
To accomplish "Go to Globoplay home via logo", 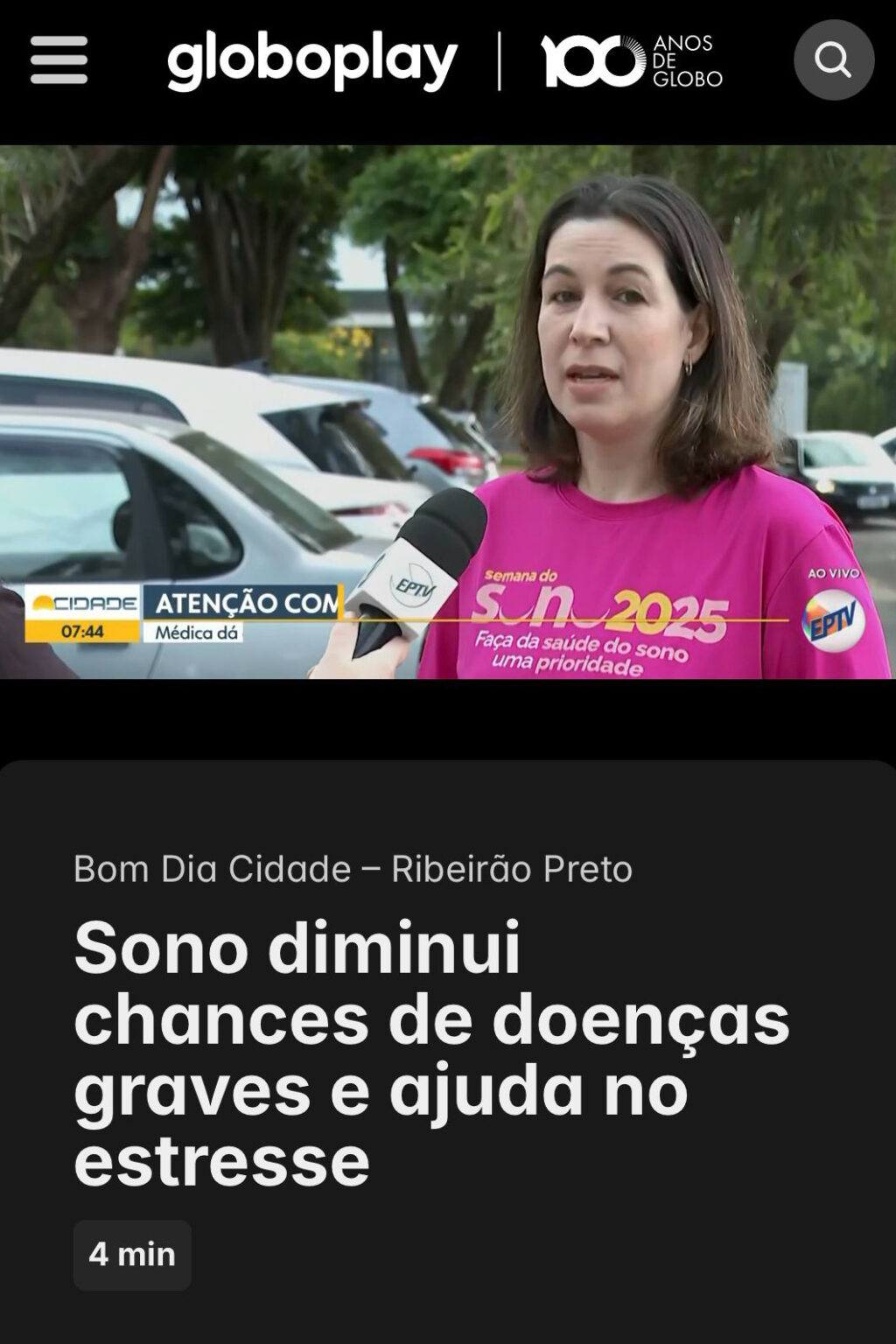I will tap(312, 61).
